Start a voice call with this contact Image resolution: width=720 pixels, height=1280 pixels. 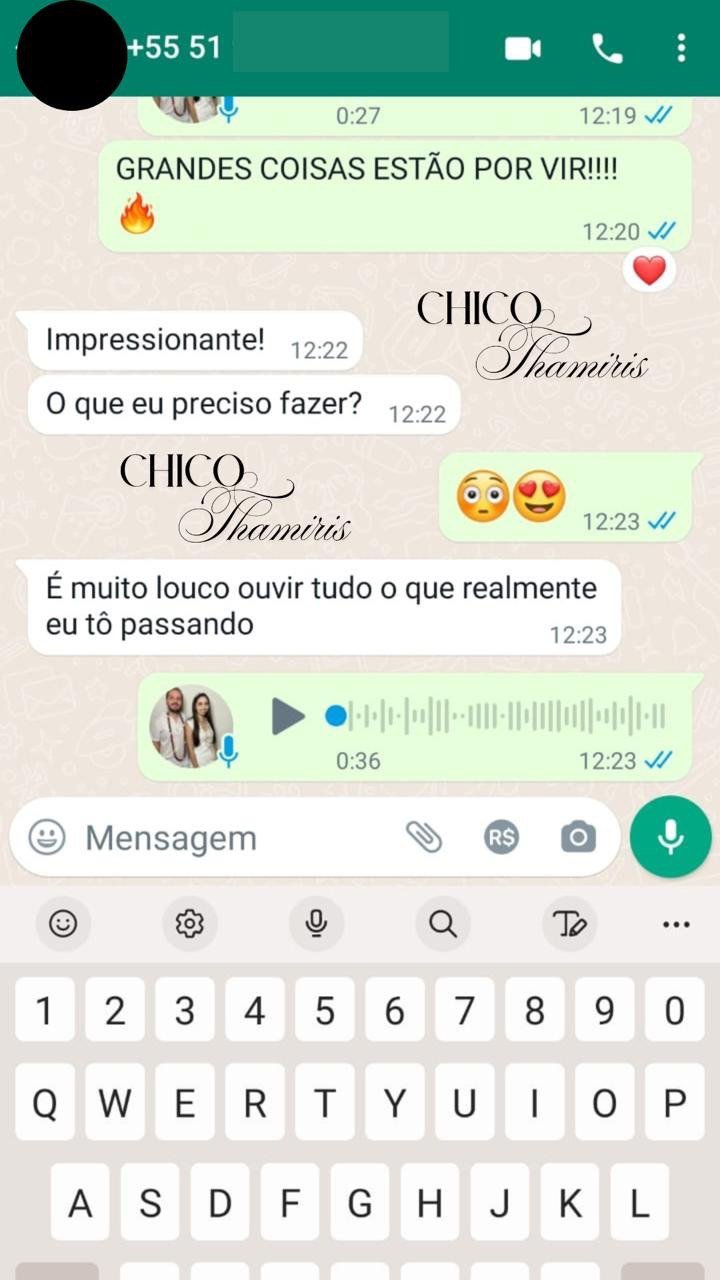[607, 48]
